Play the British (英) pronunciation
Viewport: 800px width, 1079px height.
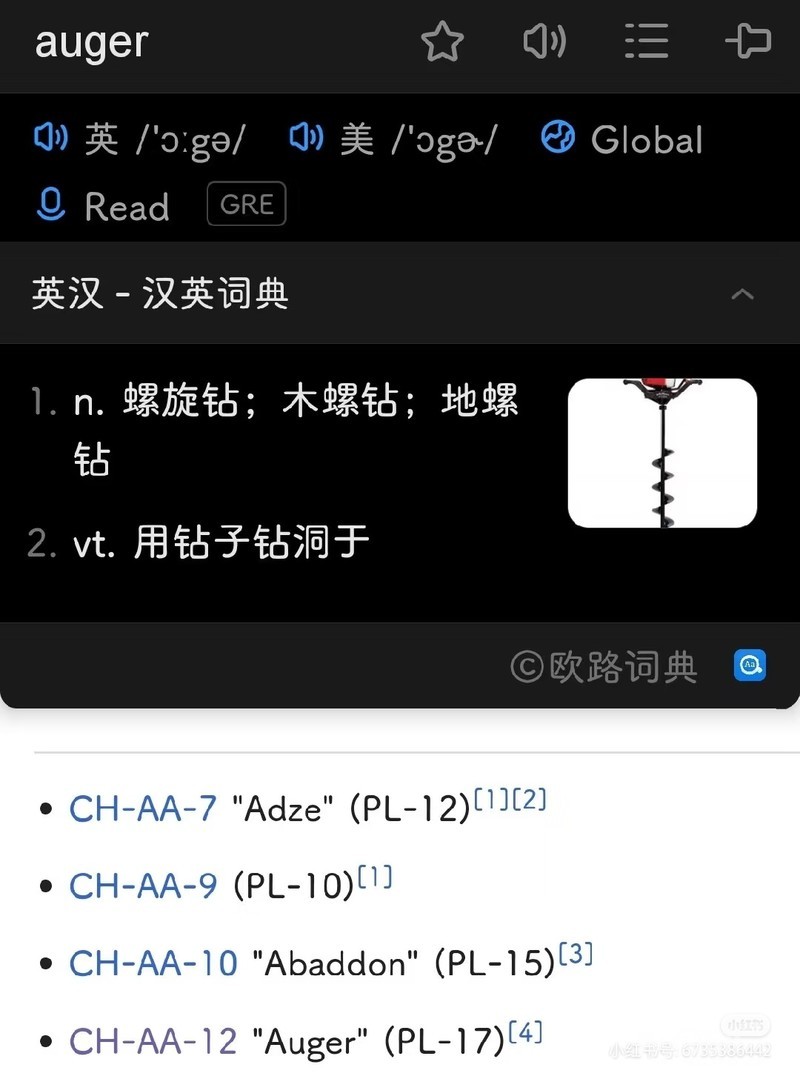click(51, 138)
